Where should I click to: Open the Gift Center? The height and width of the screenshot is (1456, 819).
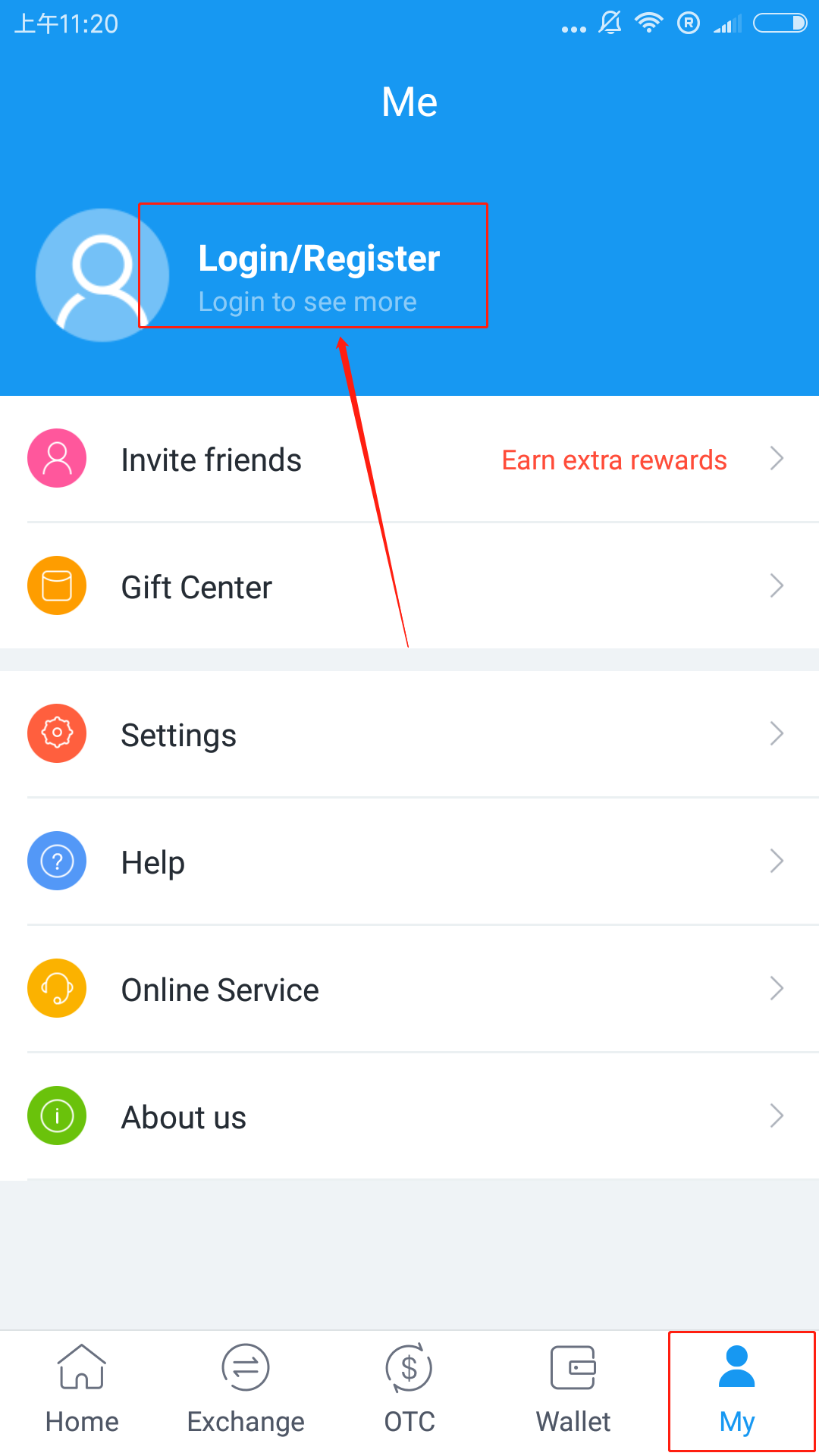pos(196,587)
